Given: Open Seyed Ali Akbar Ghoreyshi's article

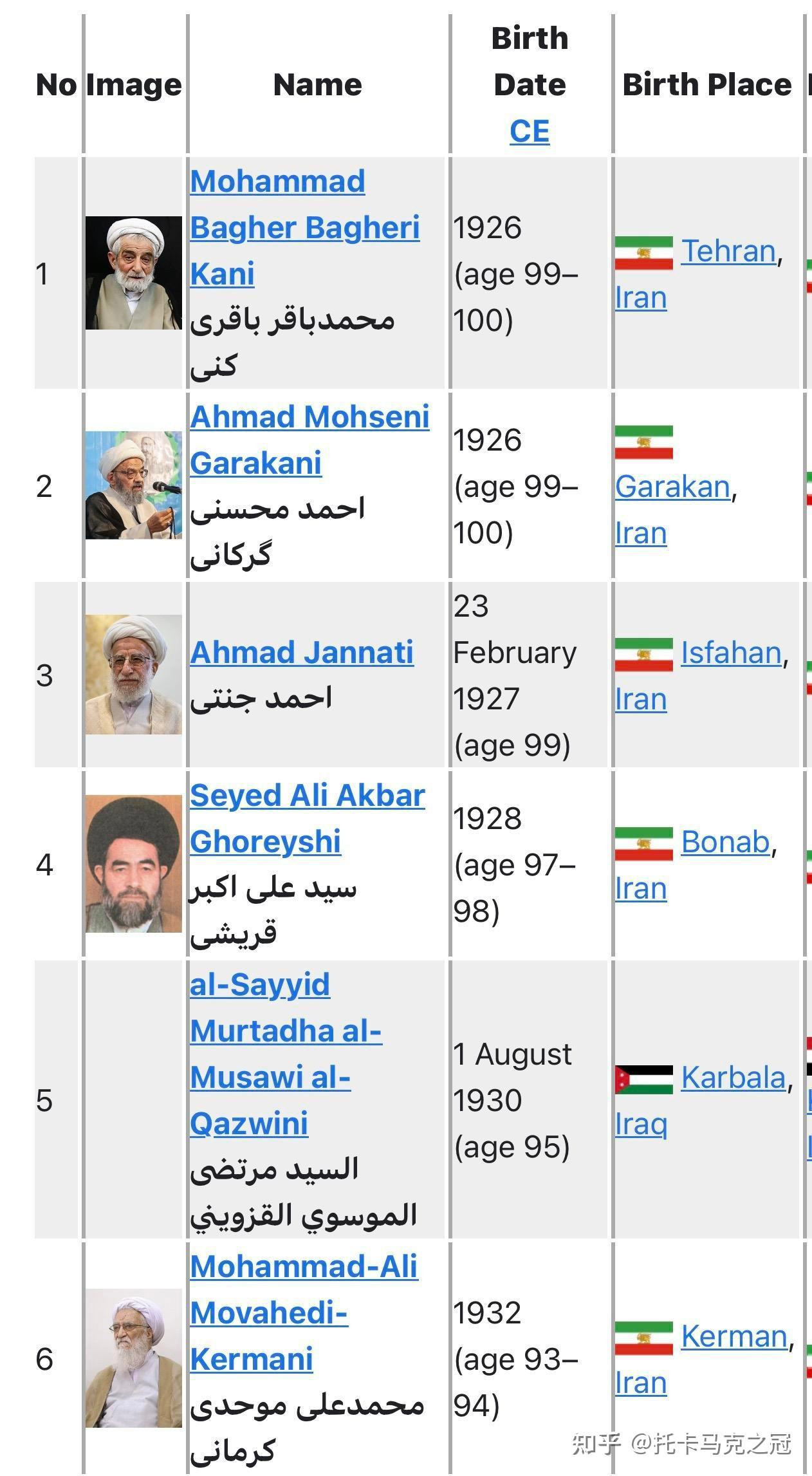Looking at the screenshot, I should coord(307,818).
